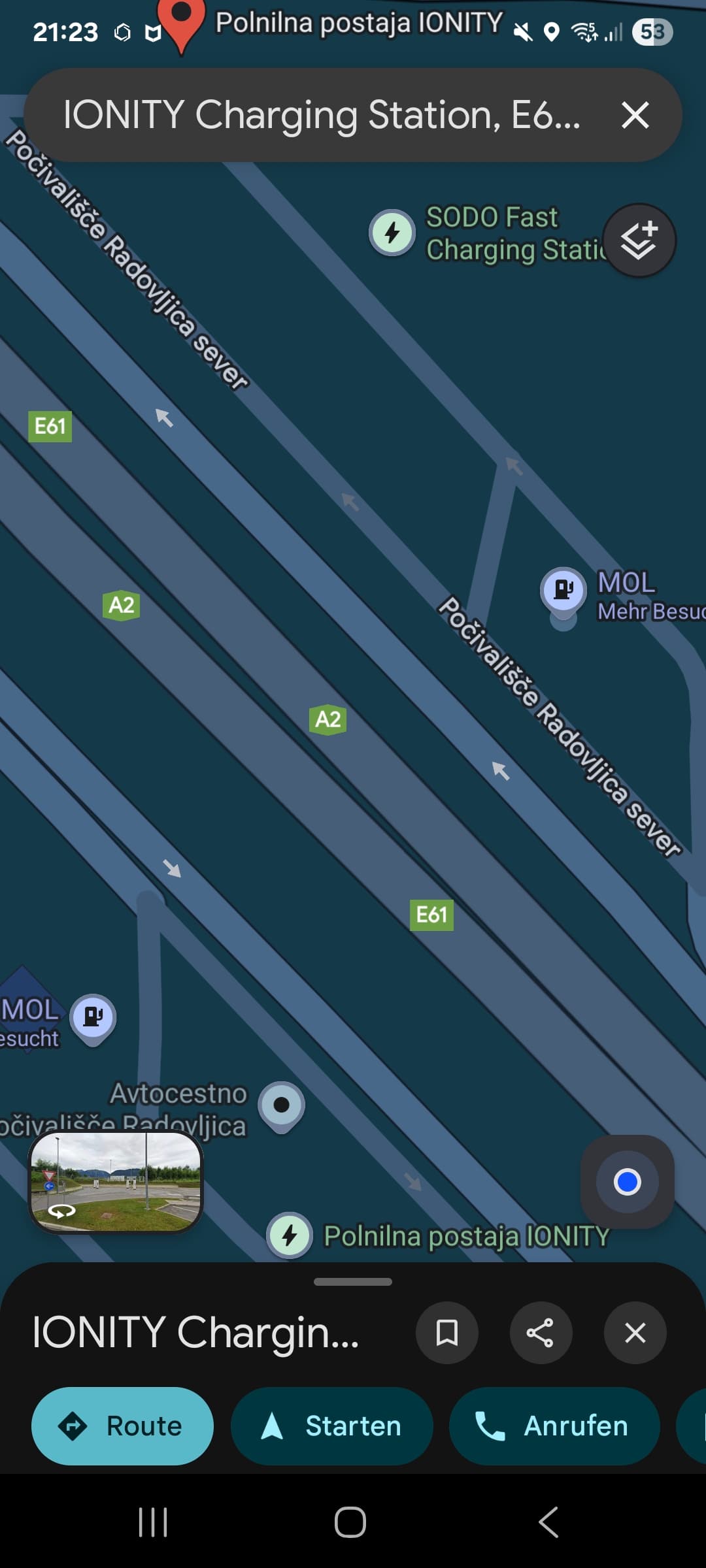
Task: Open the Street View thumbnail
Action: (x=116, y=1183)
